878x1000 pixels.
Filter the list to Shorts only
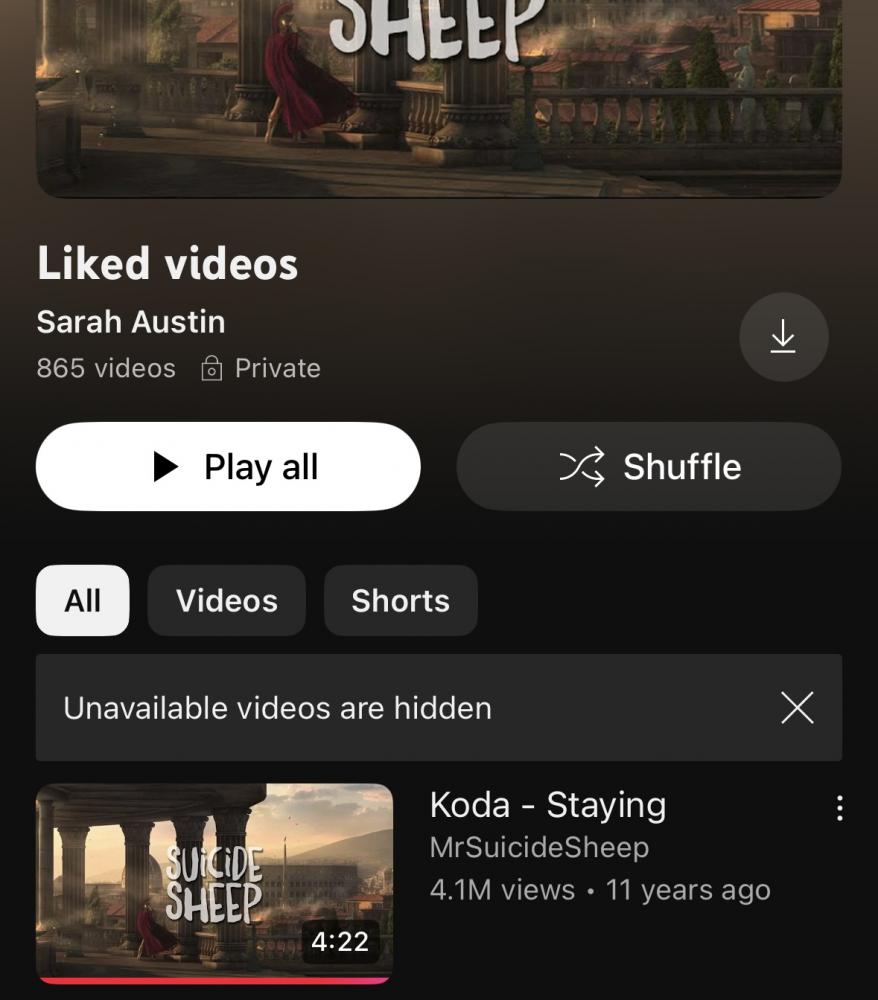(400, 601)
